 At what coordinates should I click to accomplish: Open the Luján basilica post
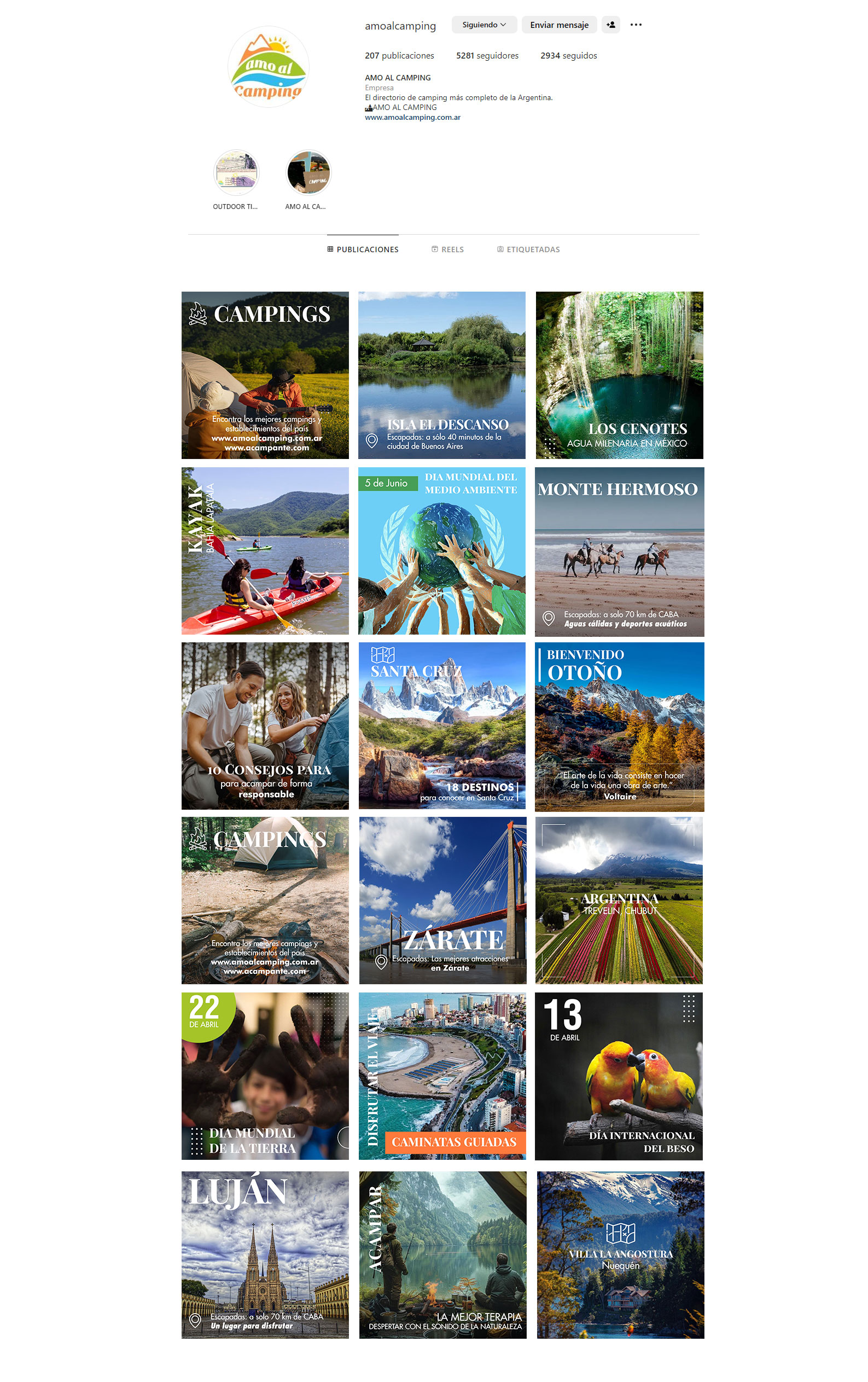(265, 1255)
